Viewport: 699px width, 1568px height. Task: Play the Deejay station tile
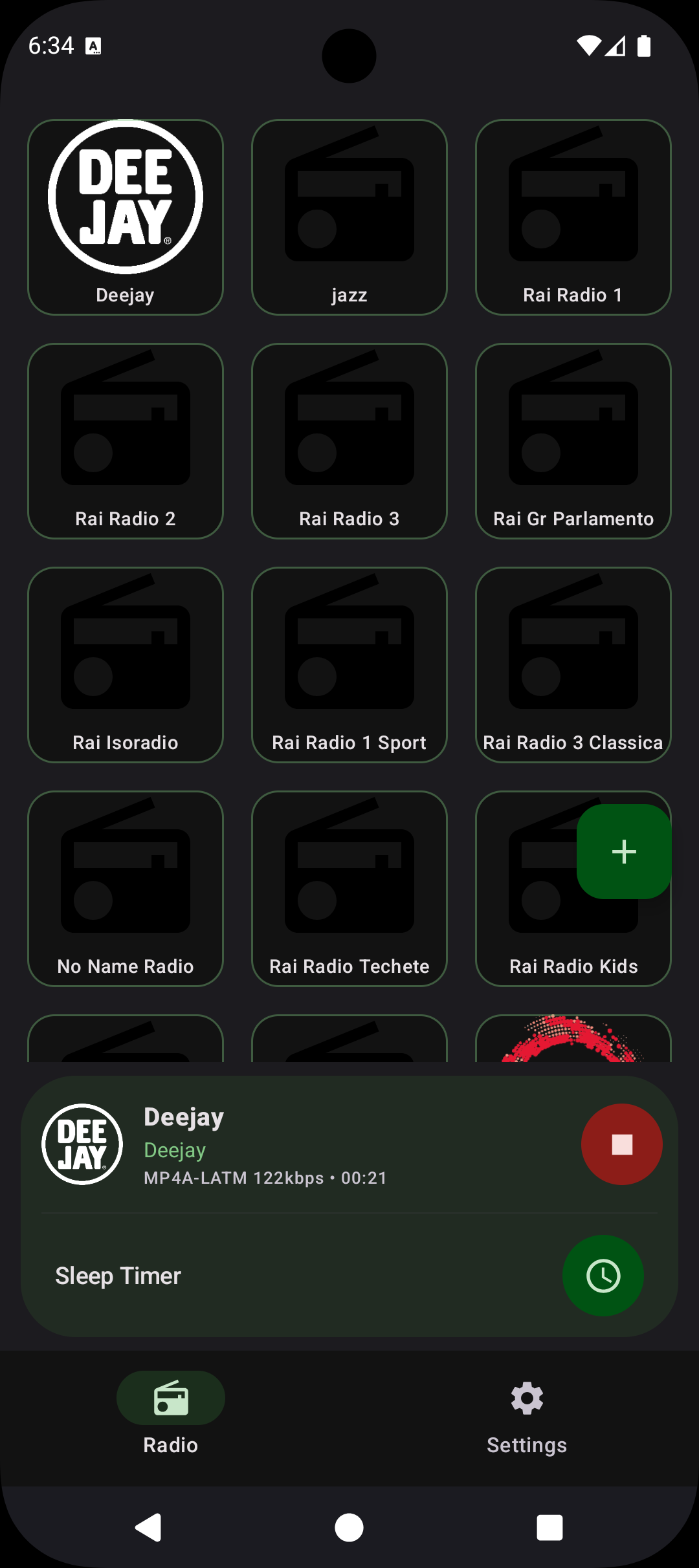pyautogui.click(x=126, y=217)
